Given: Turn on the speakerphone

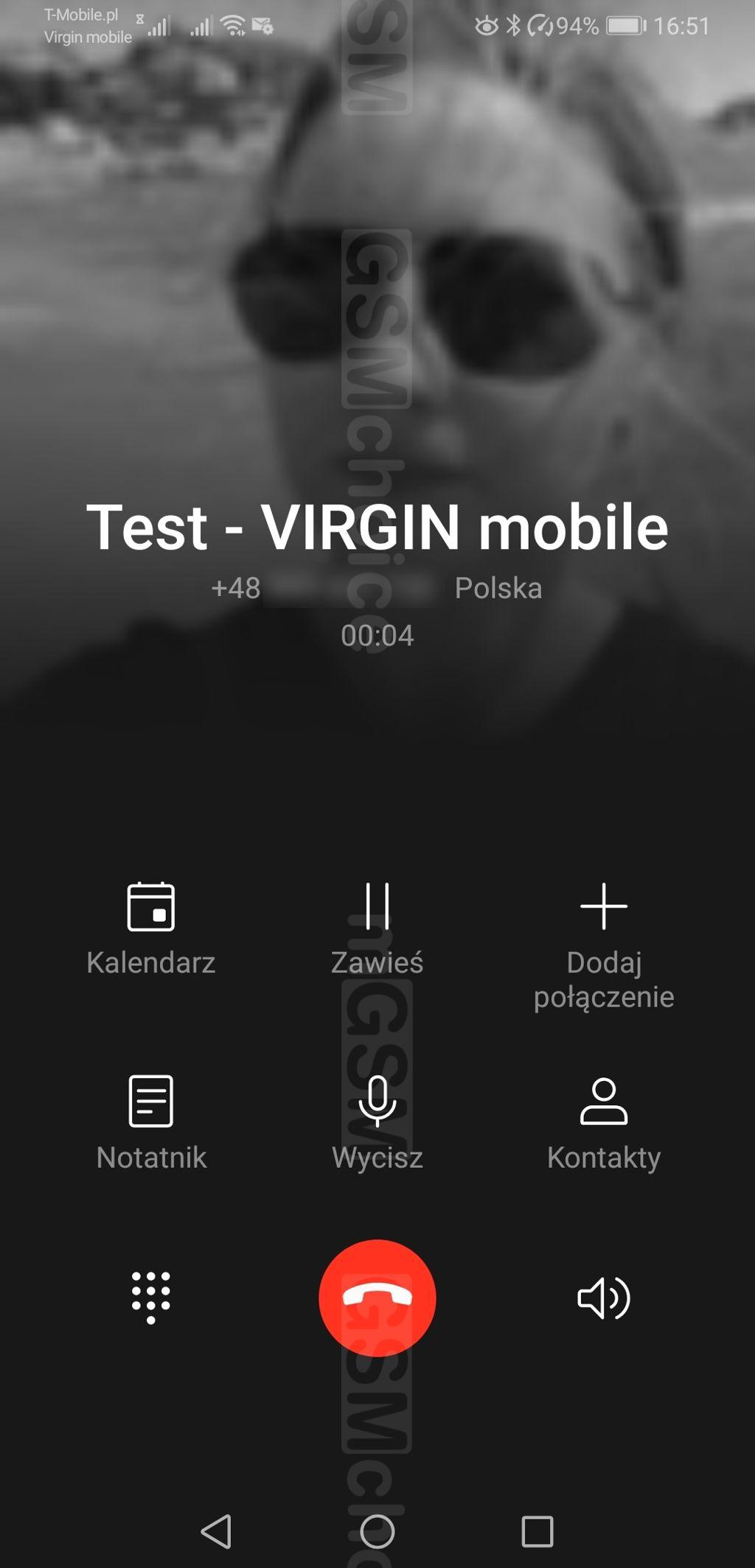Looking at the screenshot, I should [604, 1298].
